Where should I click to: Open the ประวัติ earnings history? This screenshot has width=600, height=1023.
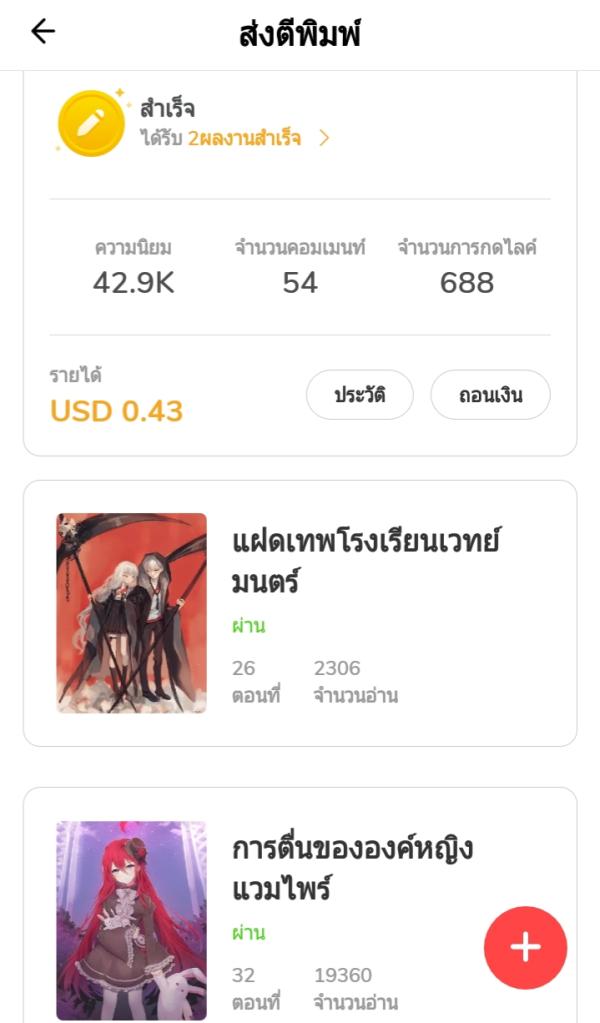click(359, 395)
